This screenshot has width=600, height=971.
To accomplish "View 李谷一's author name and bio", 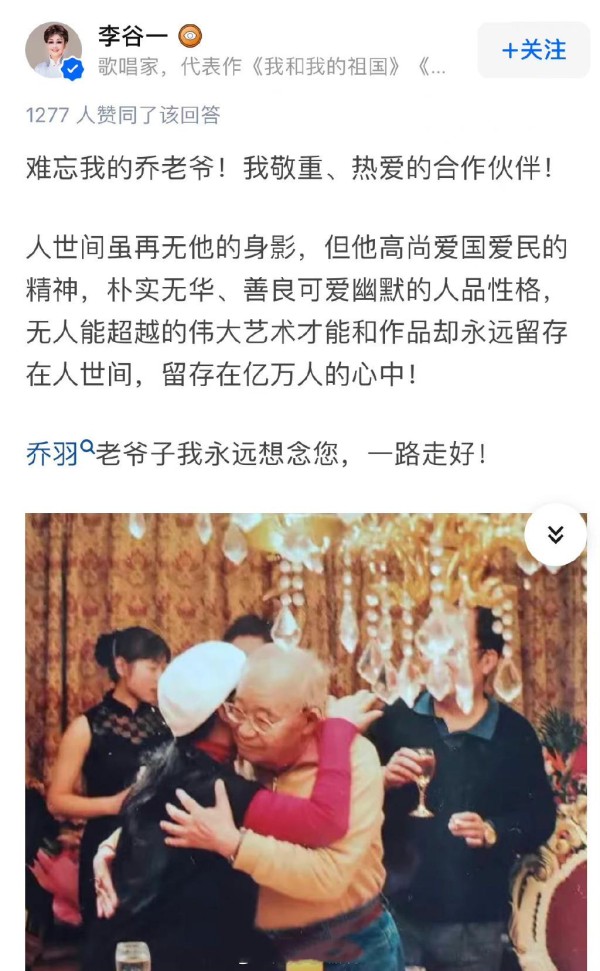I will tap(271, 50).
